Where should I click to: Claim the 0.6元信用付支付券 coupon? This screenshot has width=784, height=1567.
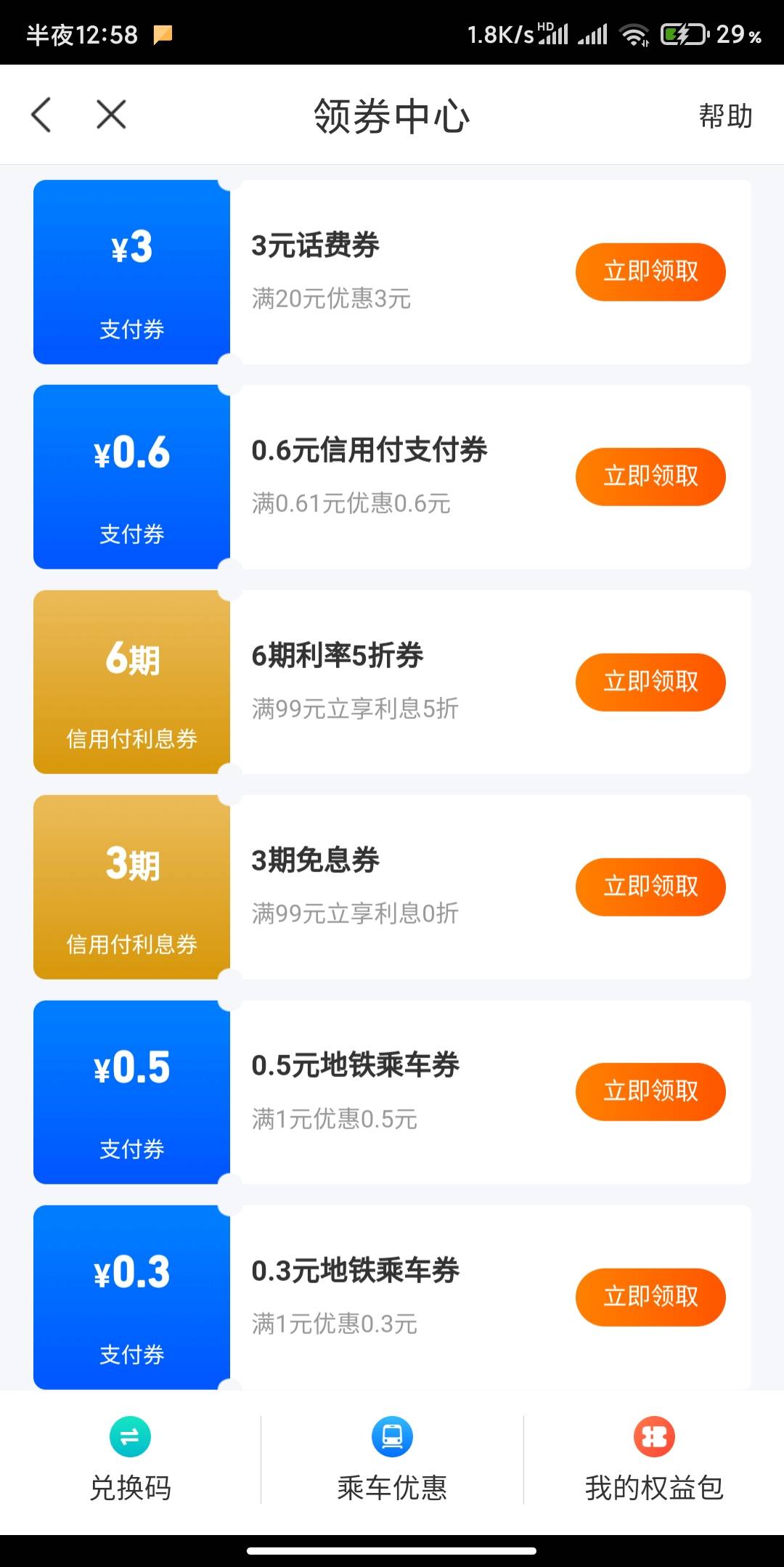tap(650, 476)
